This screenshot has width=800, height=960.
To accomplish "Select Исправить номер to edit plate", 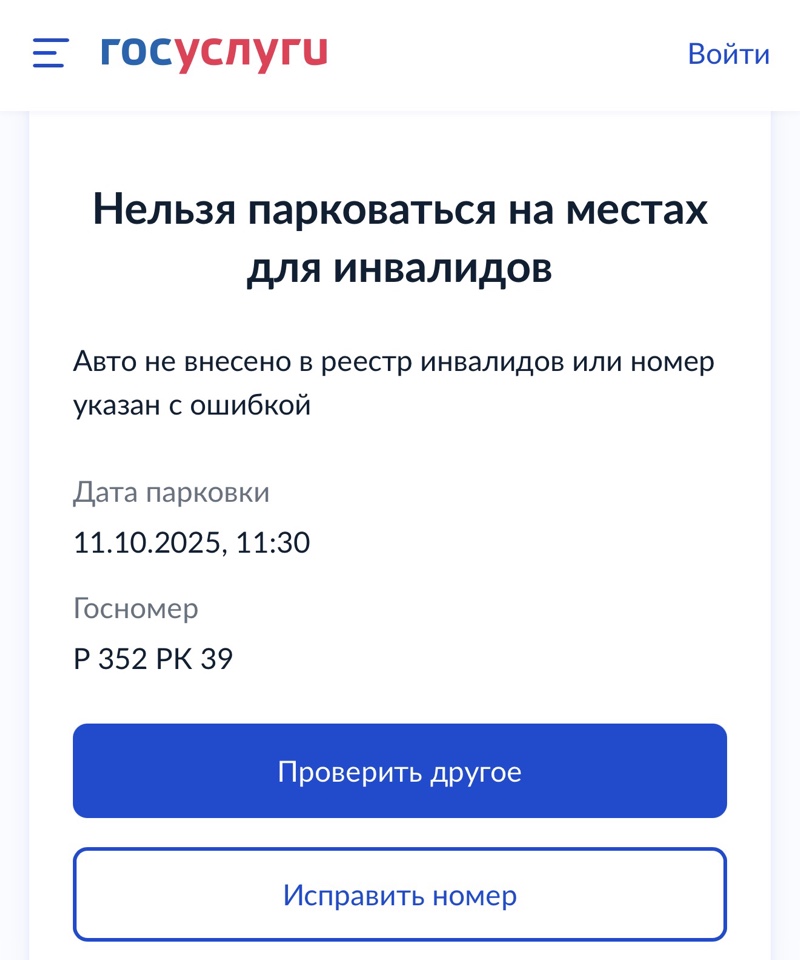I will [399, 894].
